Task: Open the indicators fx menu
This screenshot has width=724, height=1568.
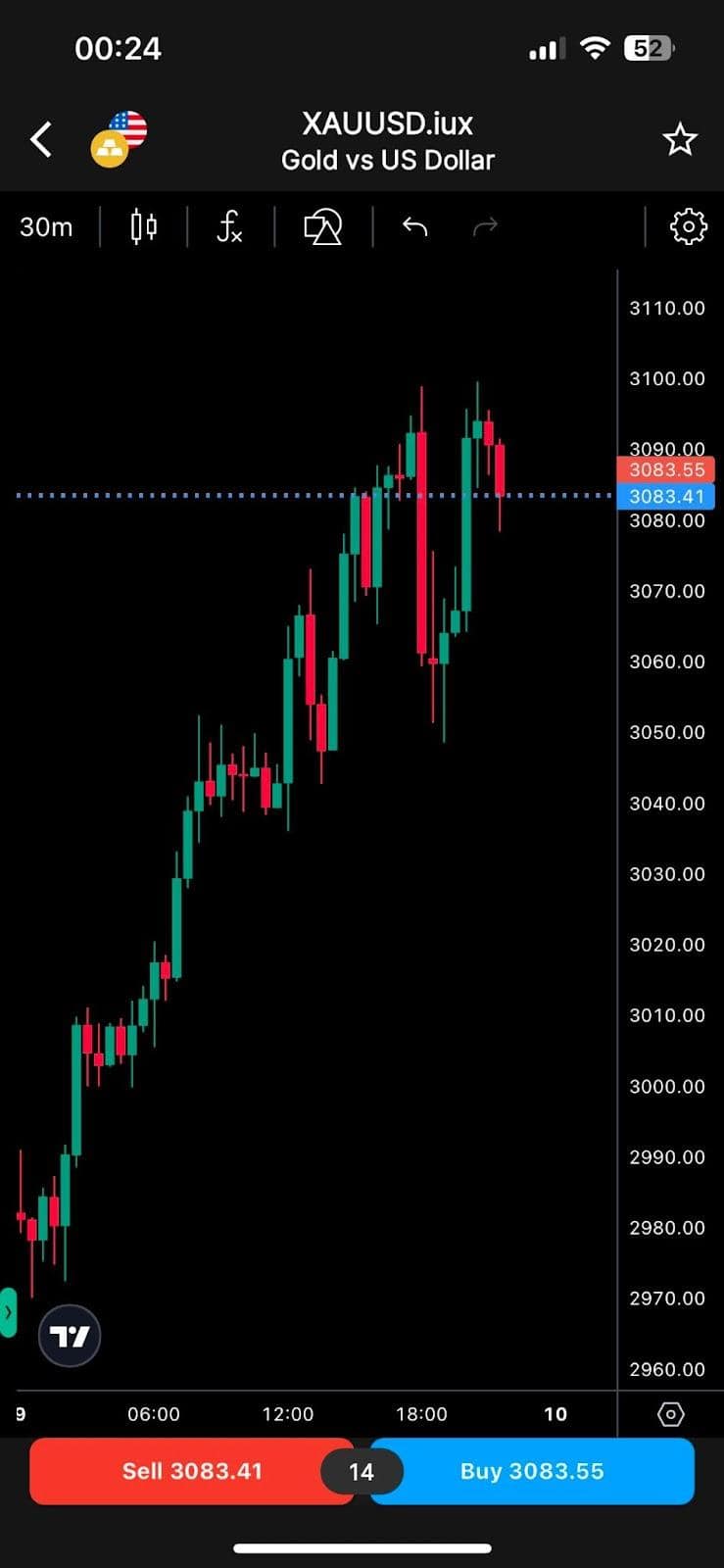Action: click(x=229, y=227)
